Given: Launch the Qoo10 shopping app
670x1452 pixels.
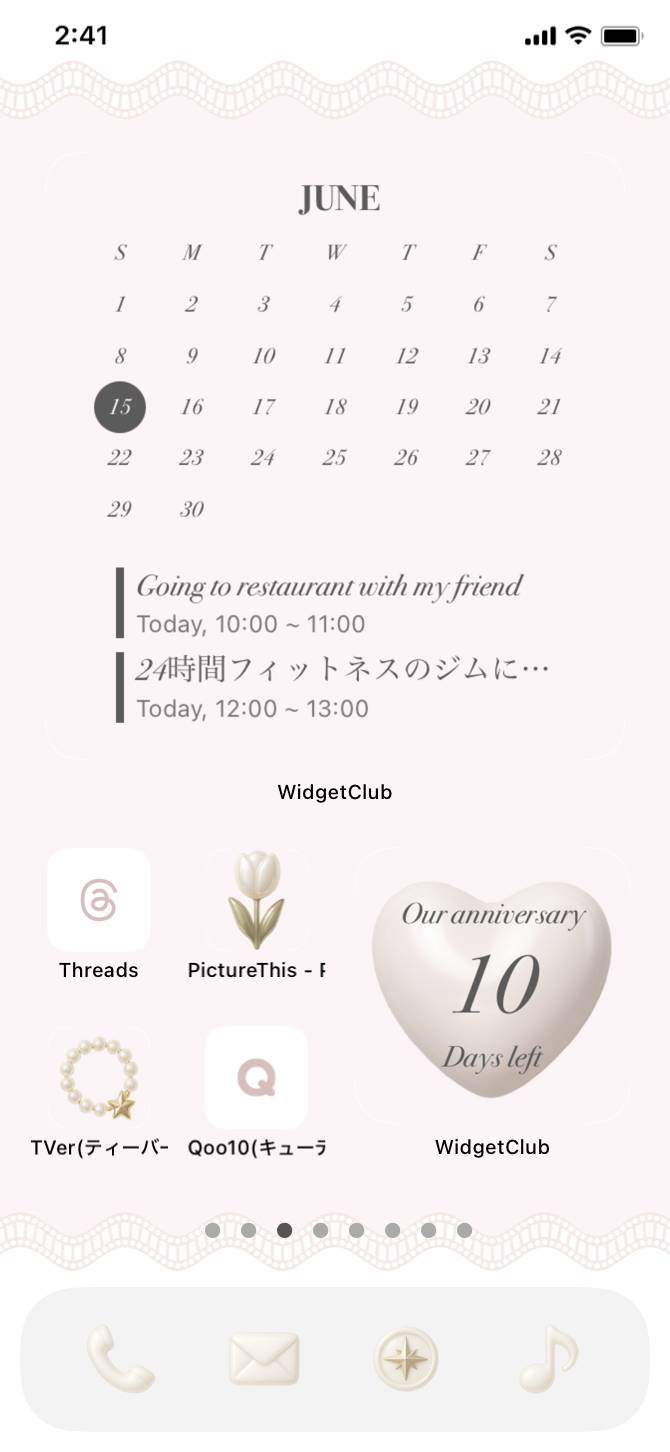Looking at the screenshot, I should (256, 1077).
